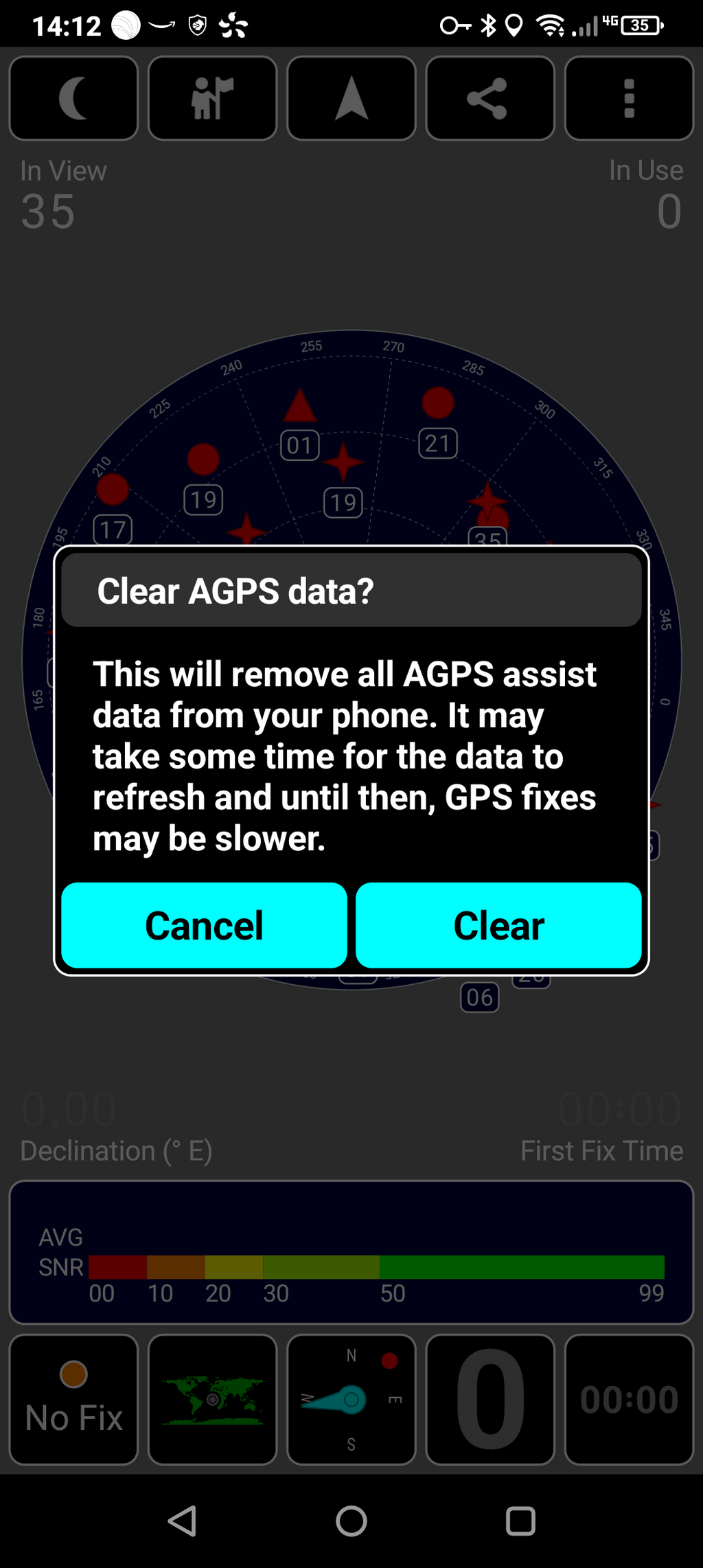Go to the home screen
The width and height of the screenshot is (703, 1568).
(351, 1521)
